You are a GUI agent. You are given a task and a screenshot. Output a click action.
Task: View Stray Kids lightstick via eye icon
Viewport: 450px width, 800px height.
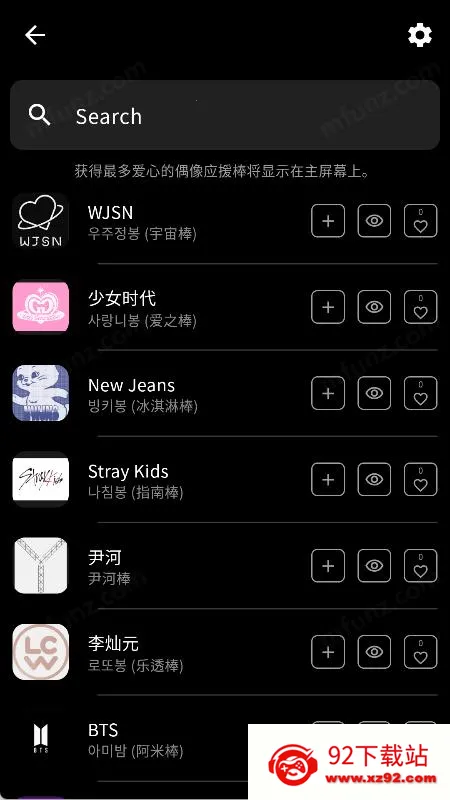point(374,480)
